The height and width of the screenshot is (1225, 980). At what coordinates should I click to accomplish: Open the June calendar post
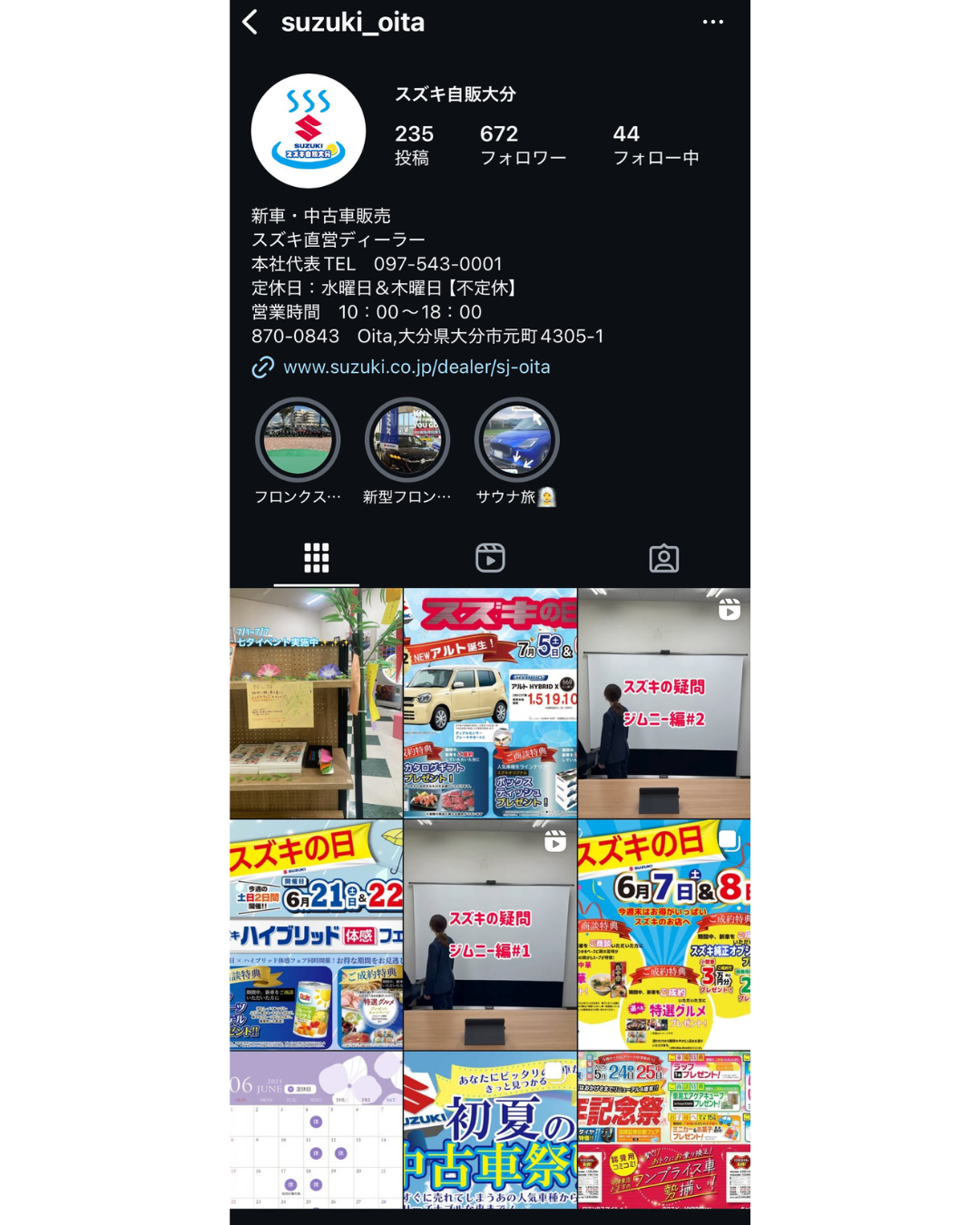tap(316, 1130)
